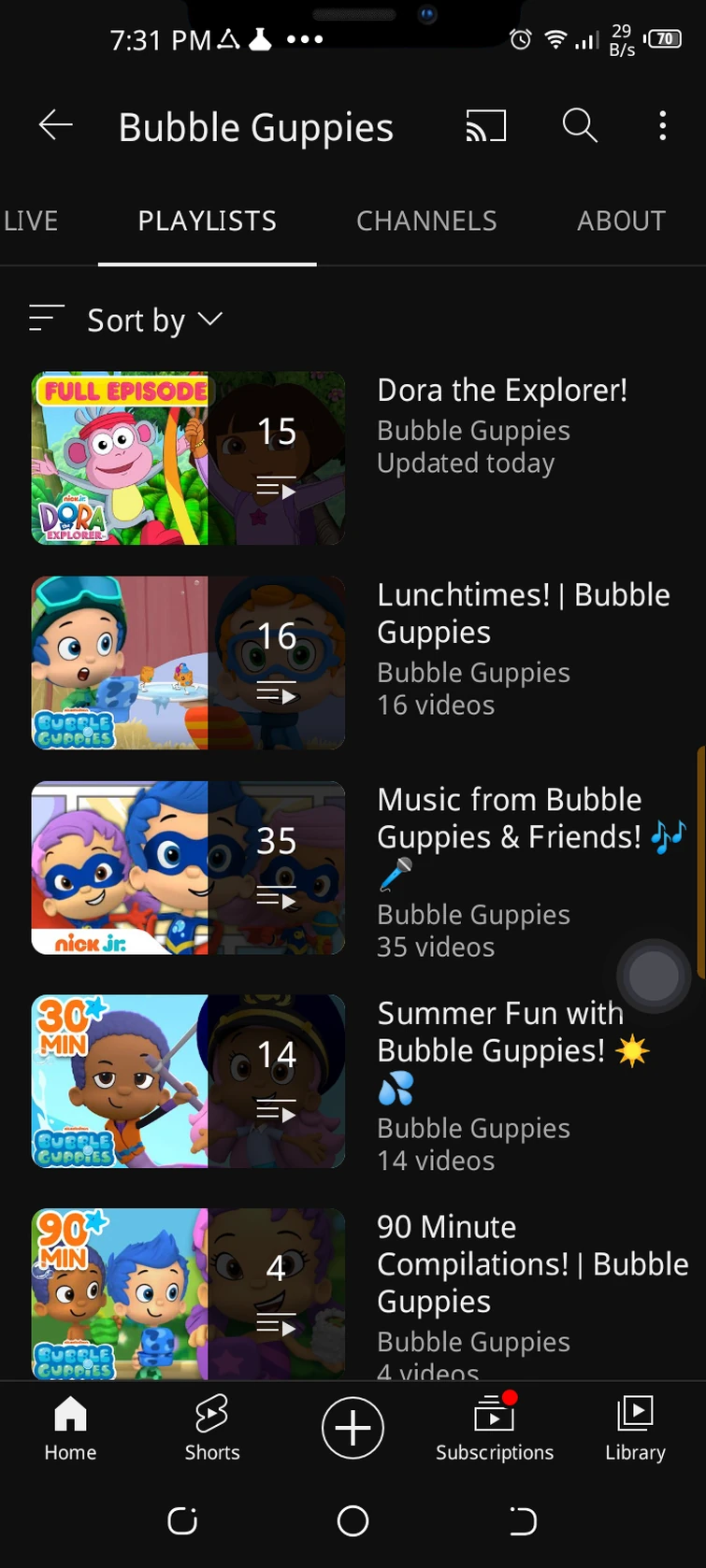
Task: Switch to the Channels tab
Action: click(x=426, y=221)
